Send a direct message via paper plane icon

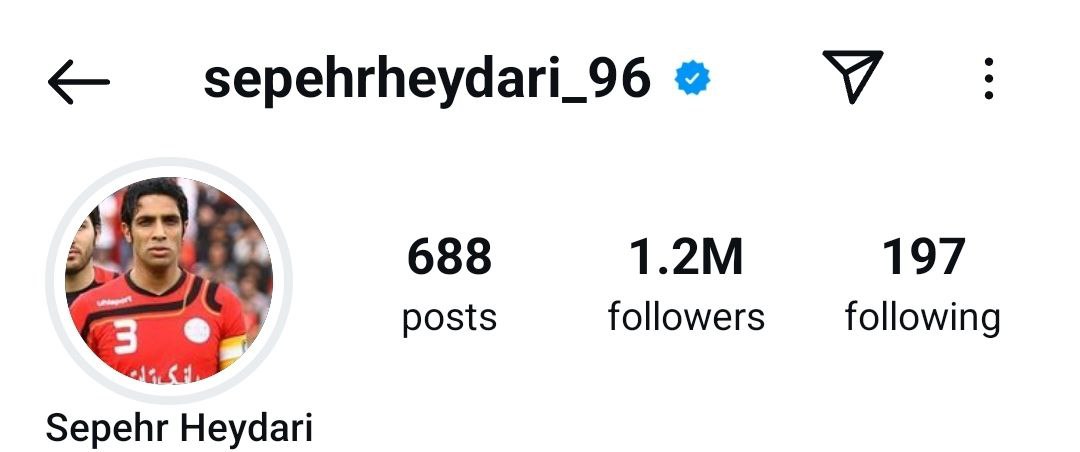[x=852, y=77]
